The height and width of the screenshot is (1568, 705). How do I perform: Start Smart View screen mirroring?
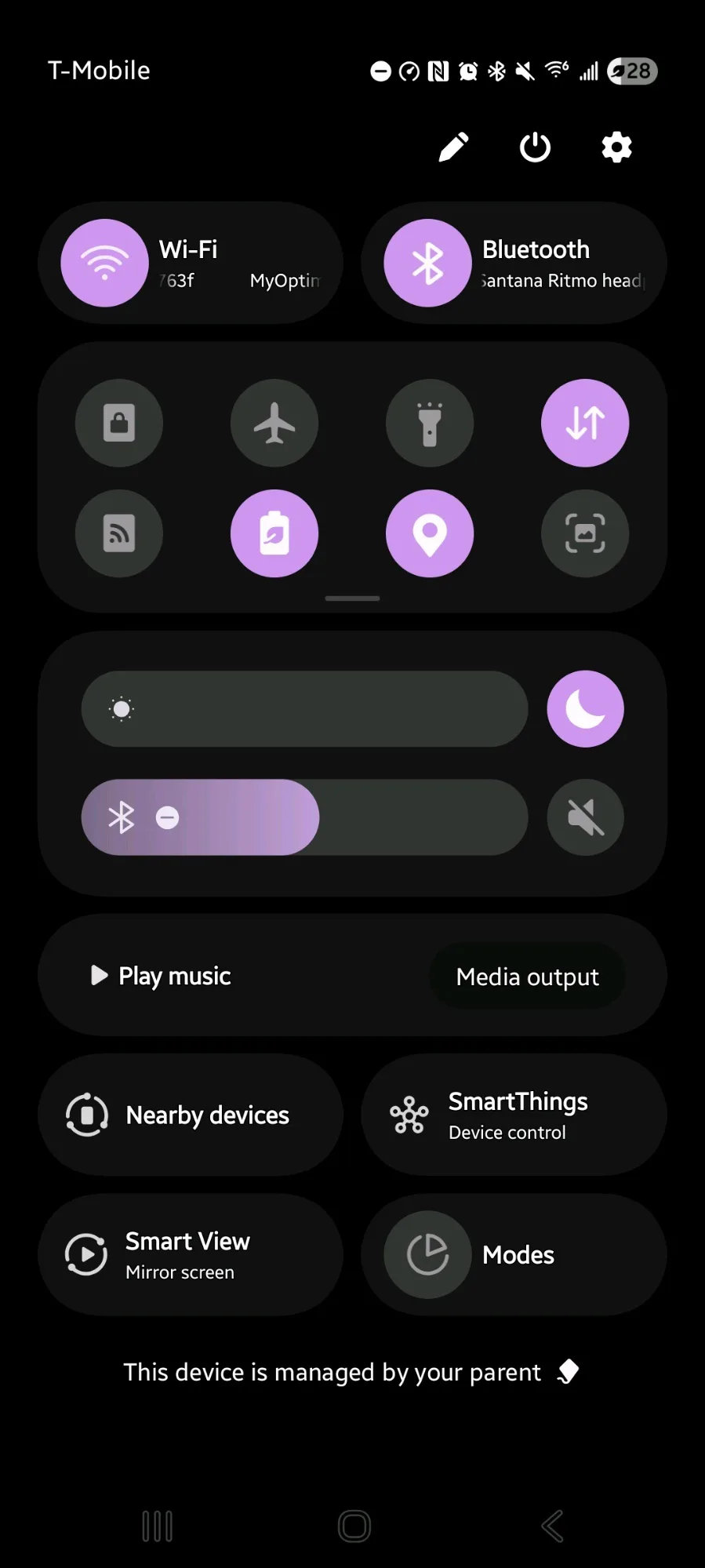coord(191,1255)
